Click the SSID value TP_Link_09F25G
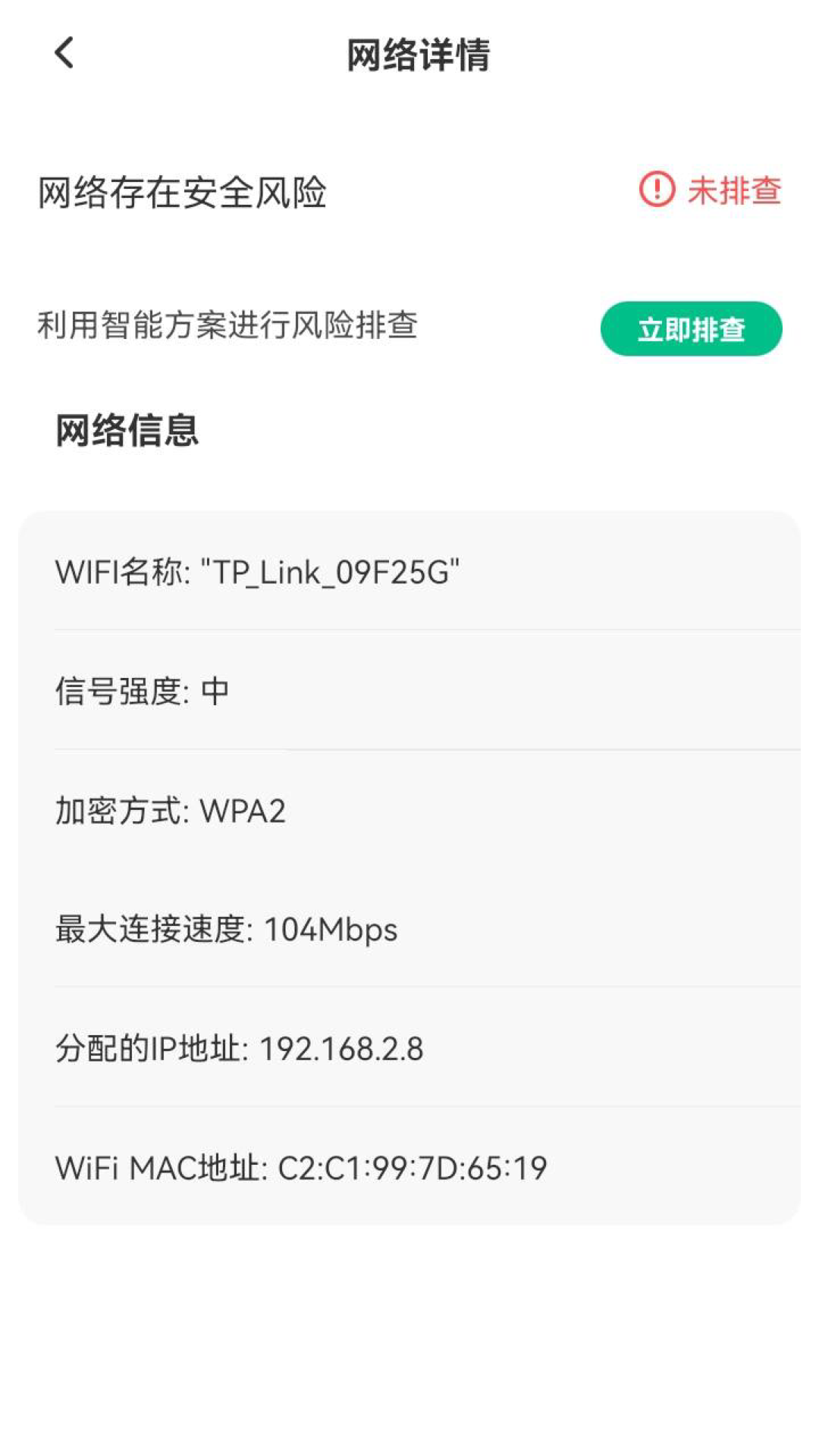 coord(329,572)
